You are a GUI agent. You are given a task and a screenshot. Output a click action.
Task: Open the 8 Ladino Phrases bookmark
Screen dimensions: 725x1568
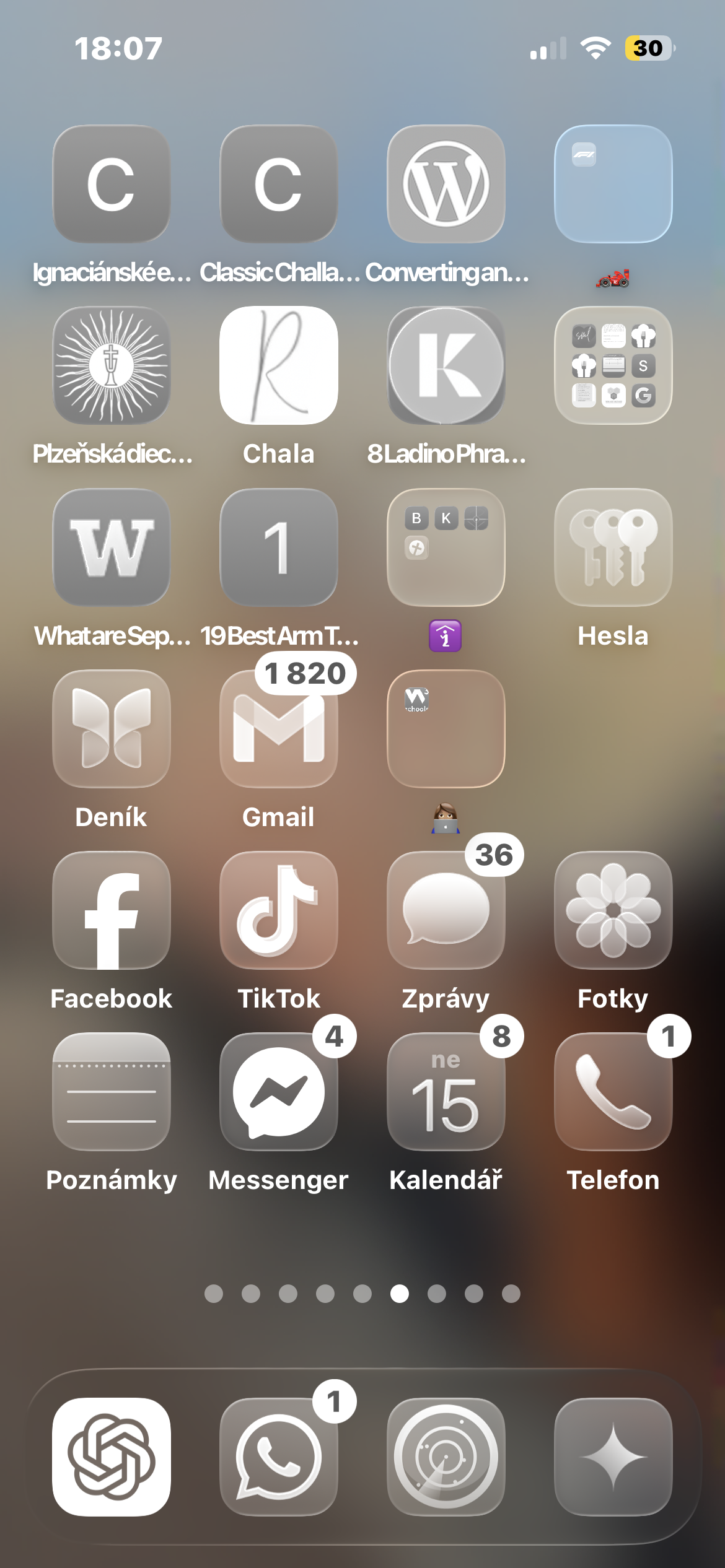tap(446, 365)
